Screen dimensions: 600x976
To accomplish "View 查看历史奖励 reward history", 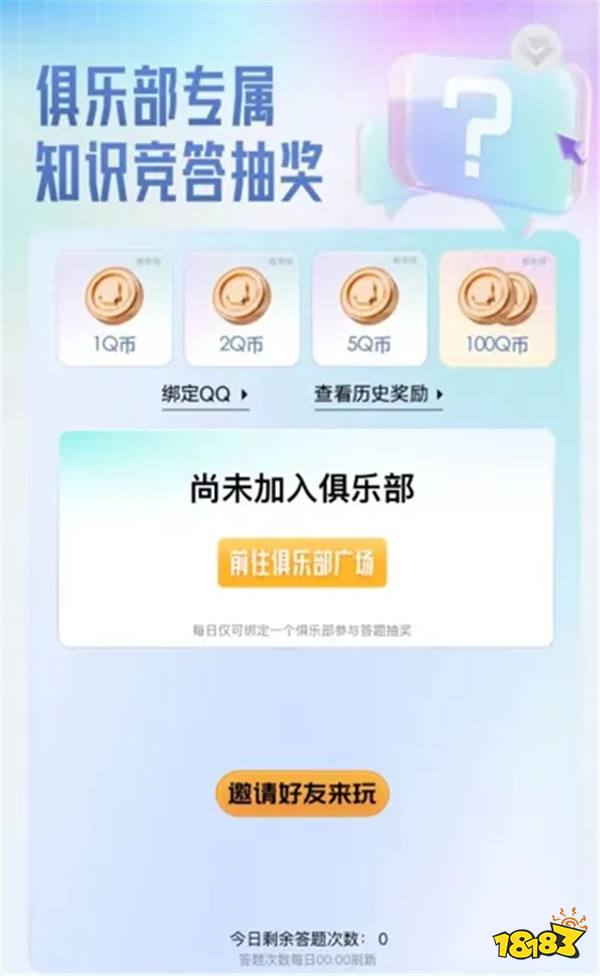I will [378, 394].
